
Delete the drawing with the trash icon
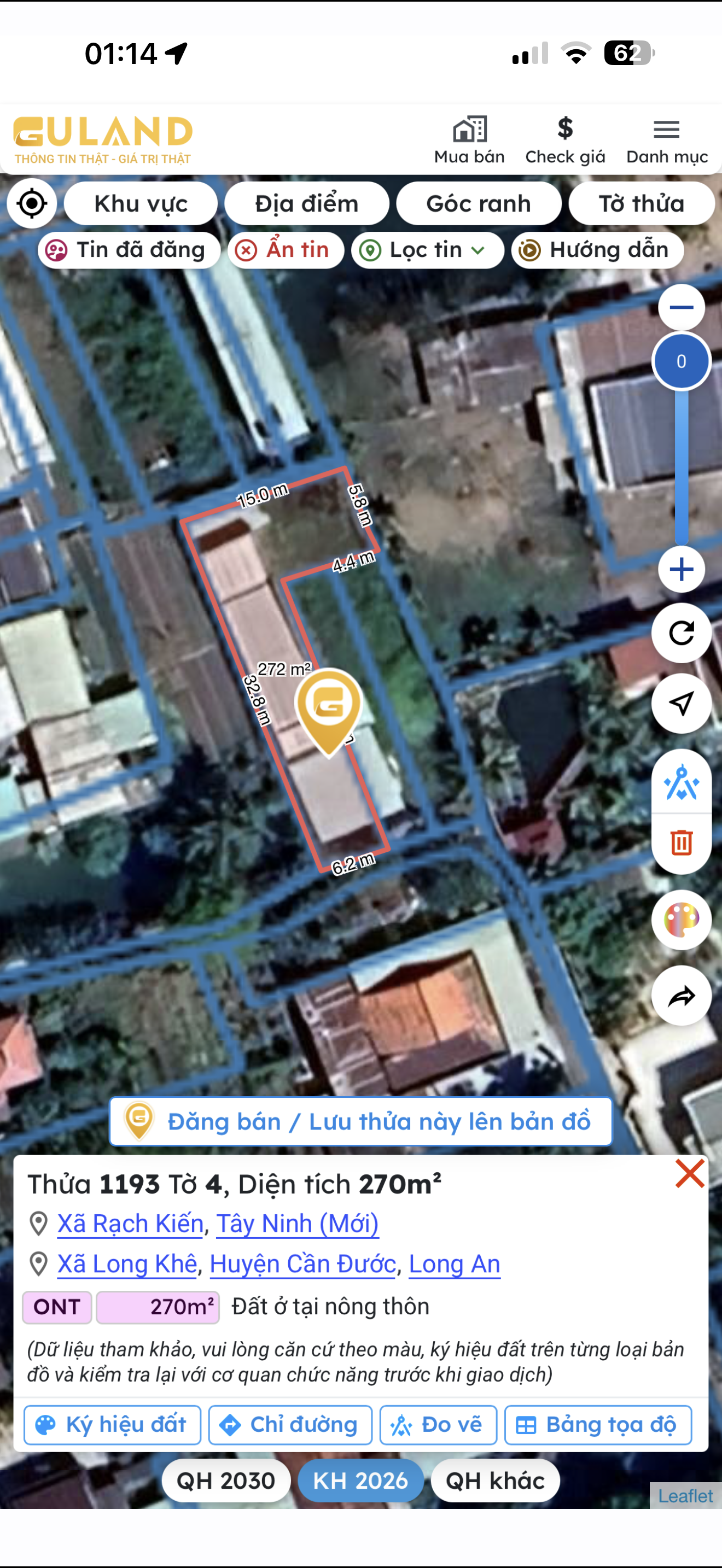[x=681, y=843]
